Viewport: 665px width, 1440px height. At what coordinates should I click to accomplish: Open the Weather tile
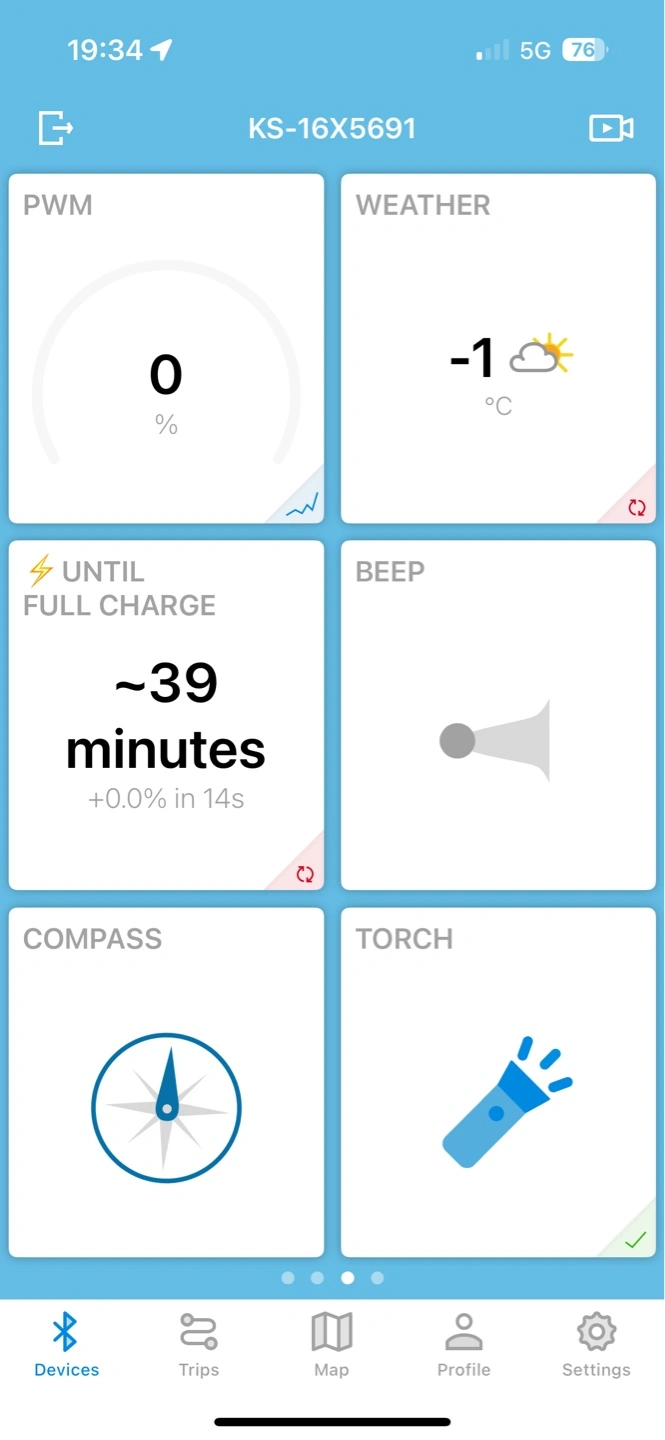click(499, 349)
